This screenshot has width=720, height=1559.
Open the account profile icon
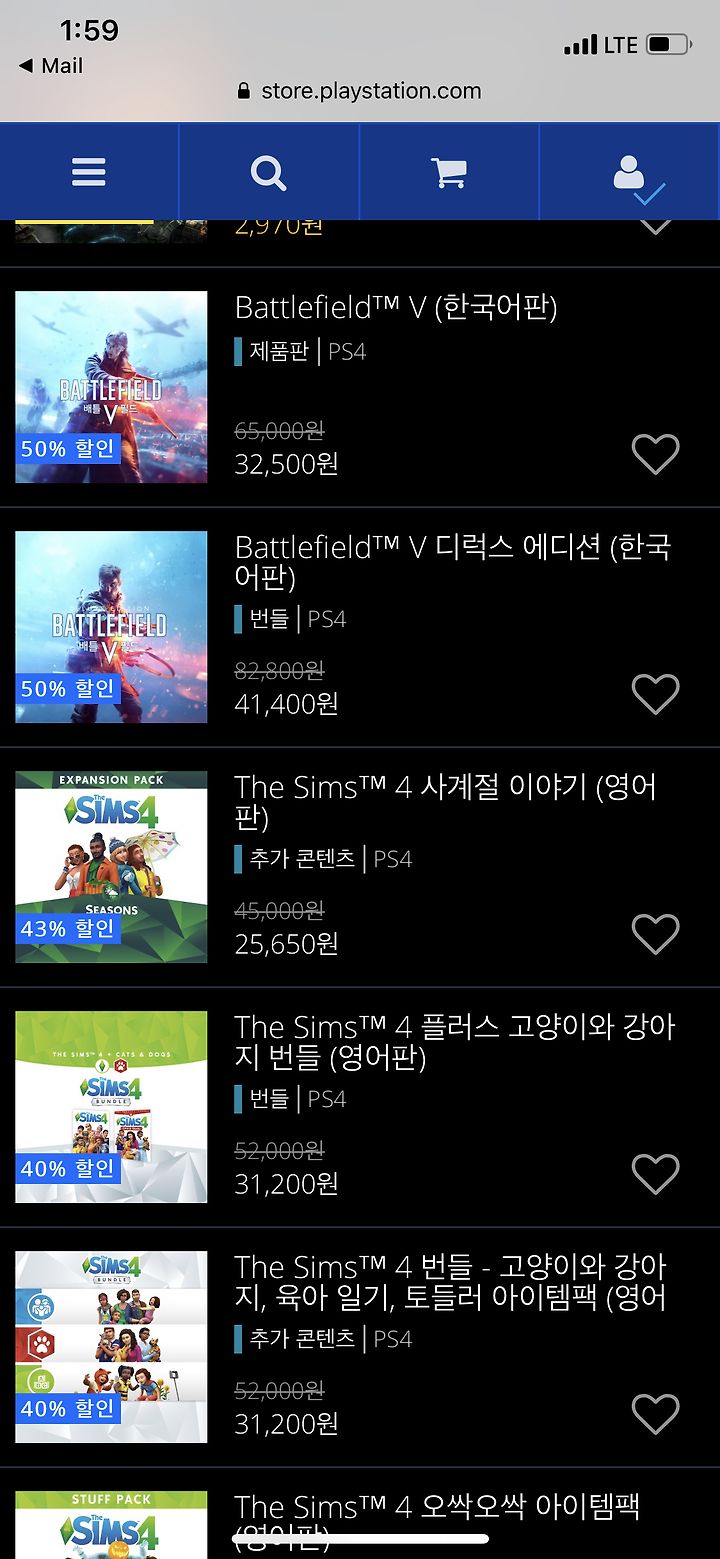click(638, 175)
